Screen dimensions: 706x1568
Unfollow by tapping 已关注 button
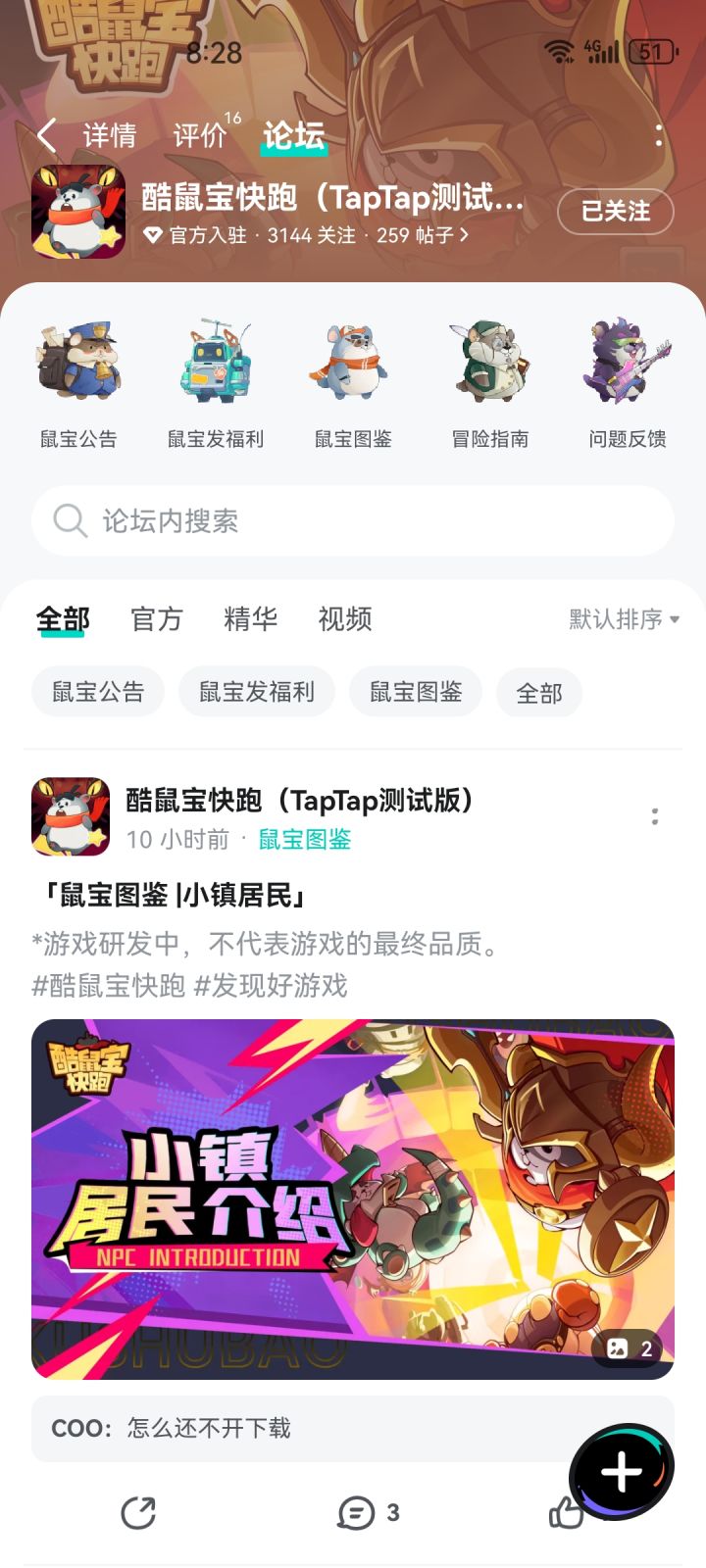(615, 212)
